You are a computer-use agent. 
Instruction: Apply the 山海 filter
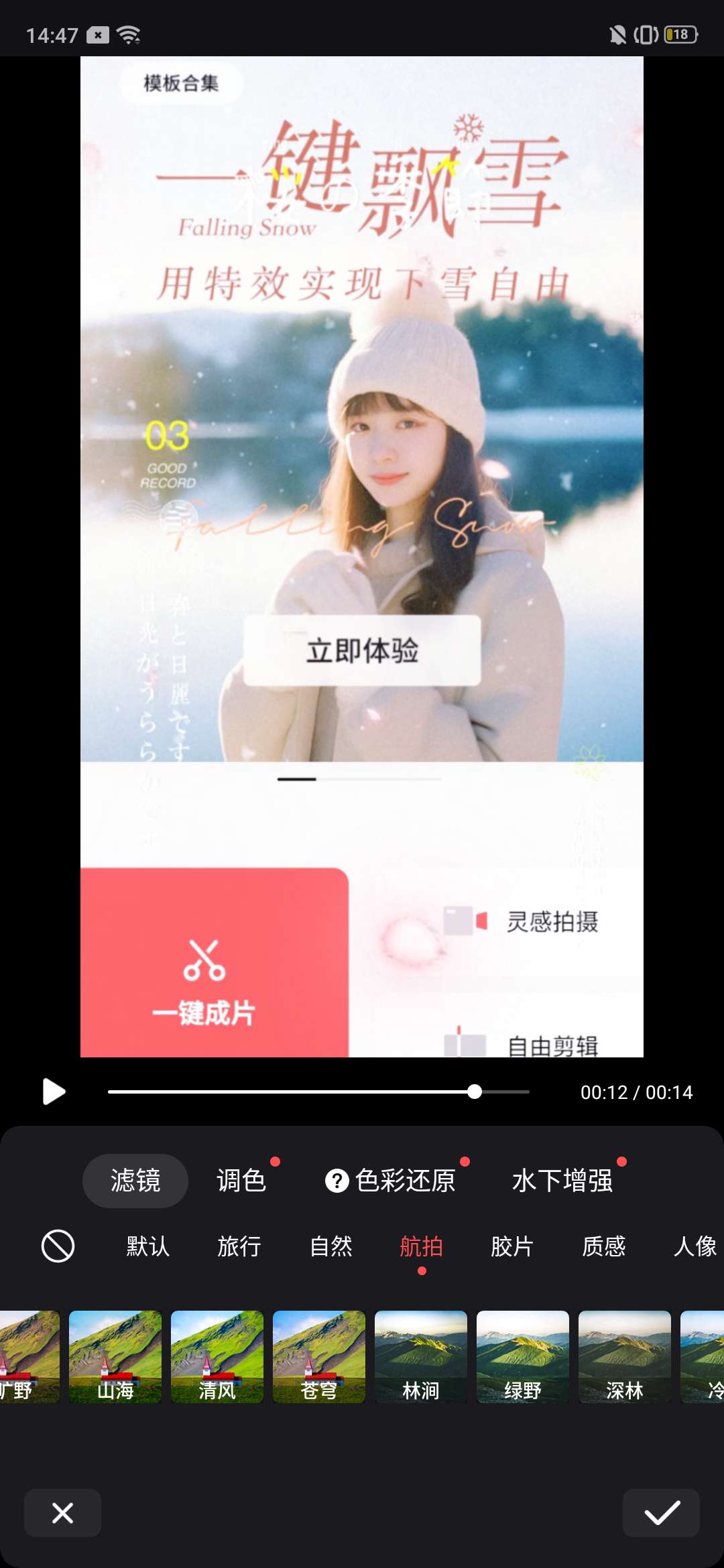click(x=115, y=1356)
